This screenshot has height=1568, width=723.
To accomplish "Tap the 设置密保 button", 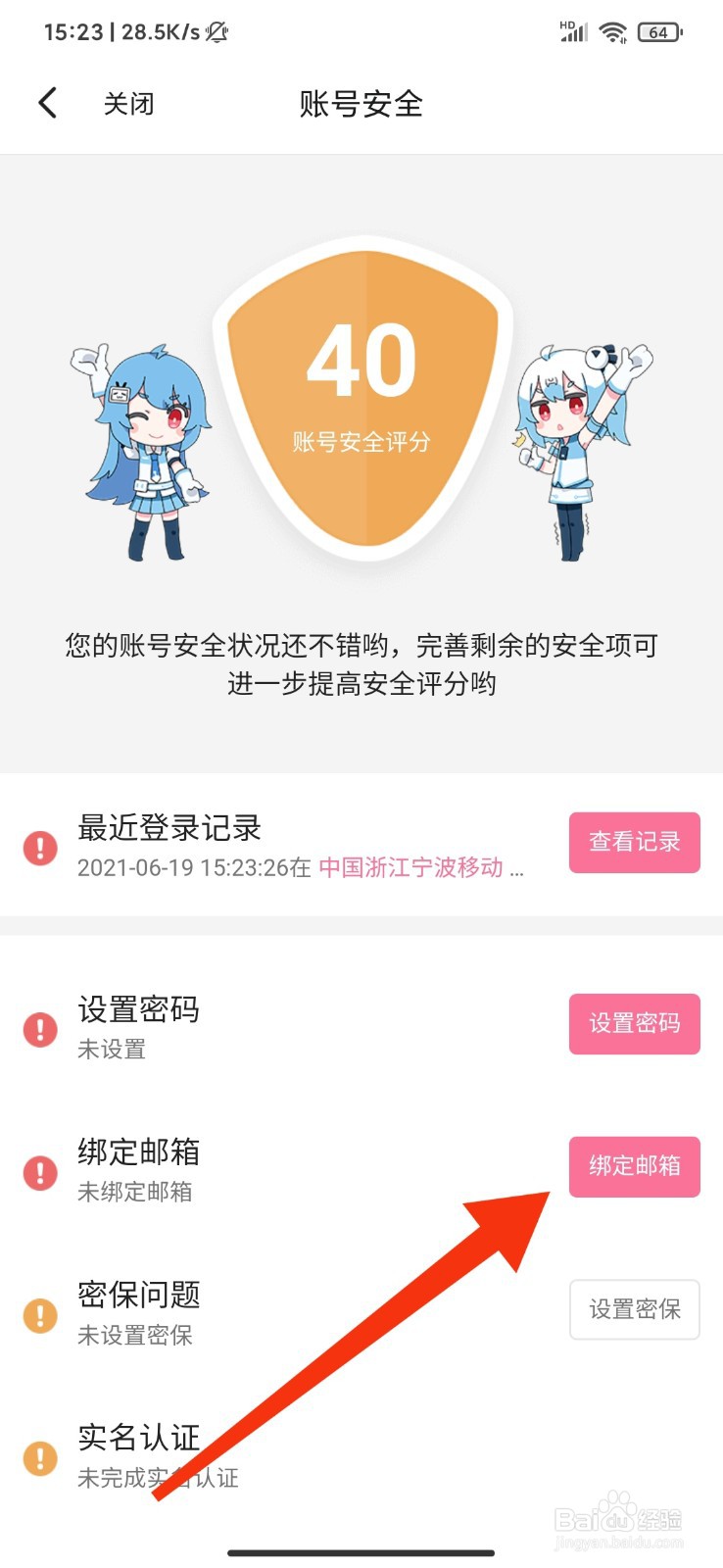I will [634, 1309].
